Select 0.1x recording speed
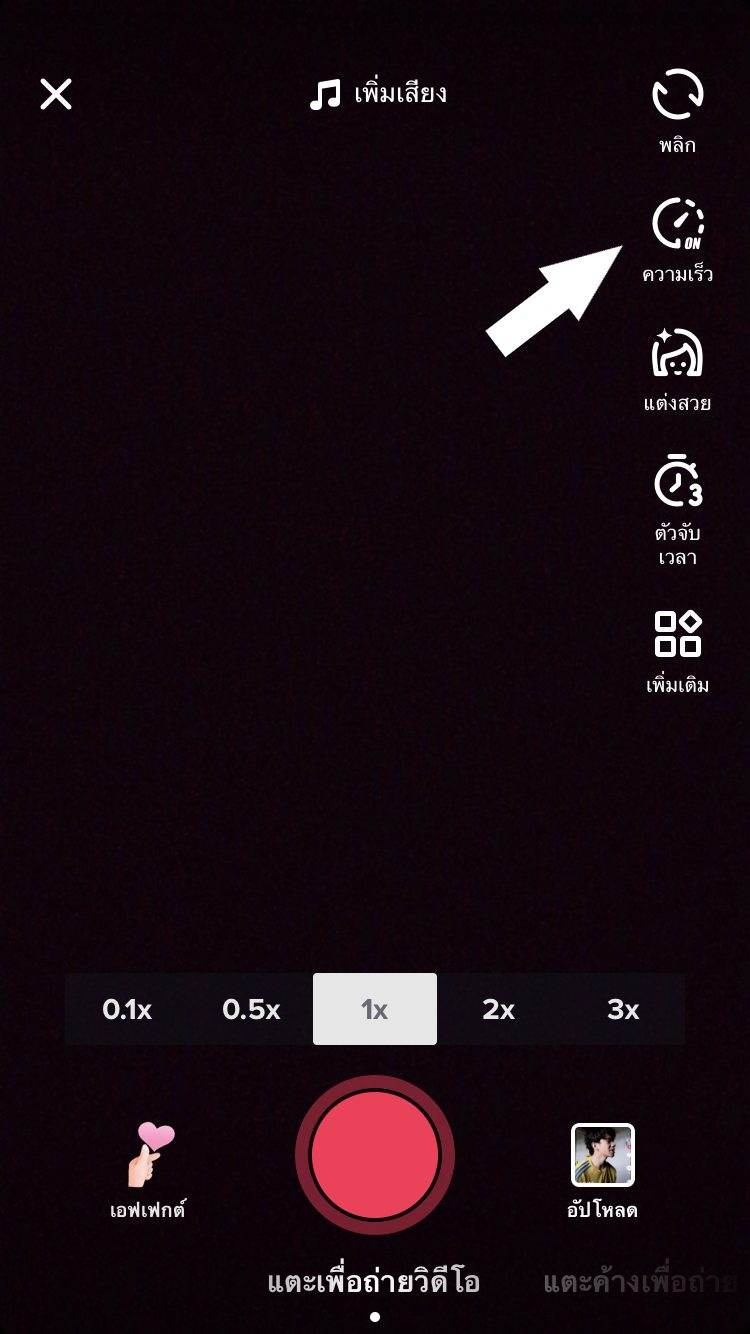 point(127,1009)
